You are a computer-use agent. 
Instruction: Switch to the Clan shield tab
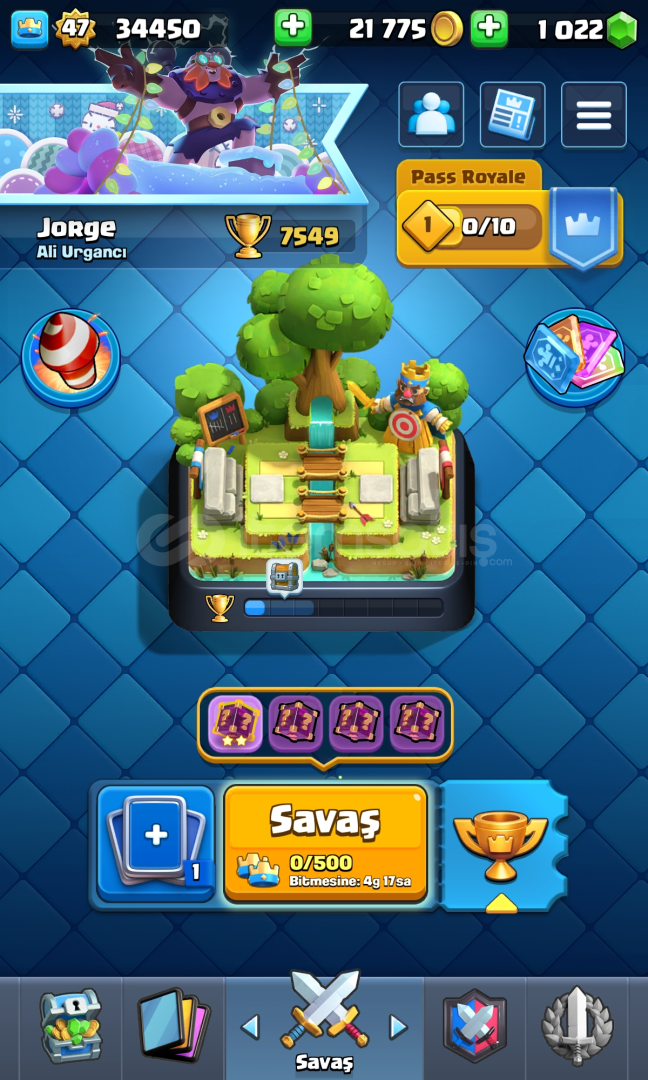[x=474, y=1026]
